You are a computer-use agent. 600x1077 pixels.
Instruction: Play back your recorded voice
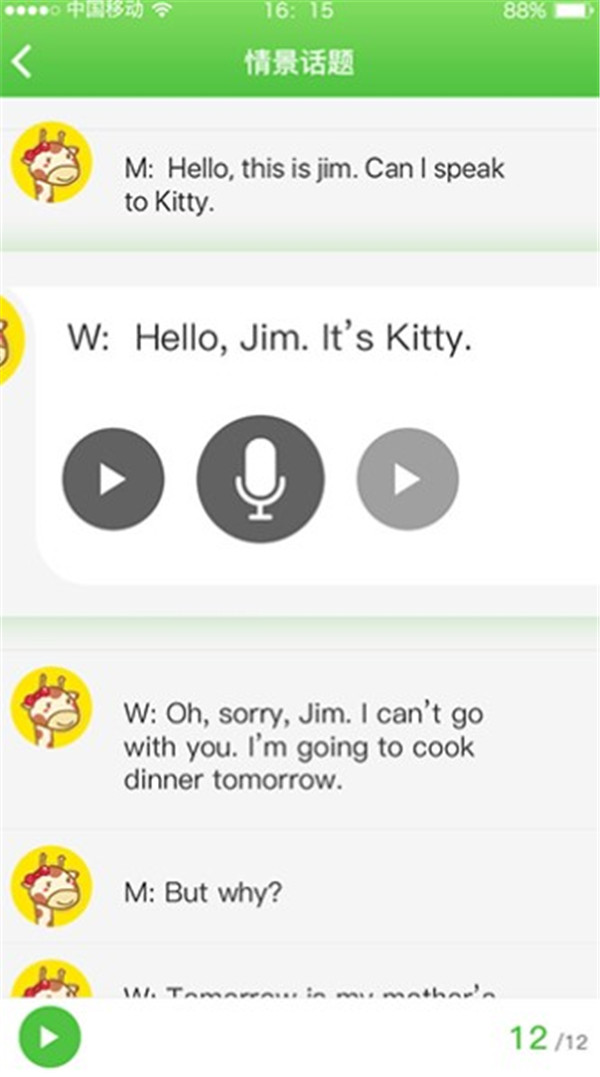tap(407, 479)
